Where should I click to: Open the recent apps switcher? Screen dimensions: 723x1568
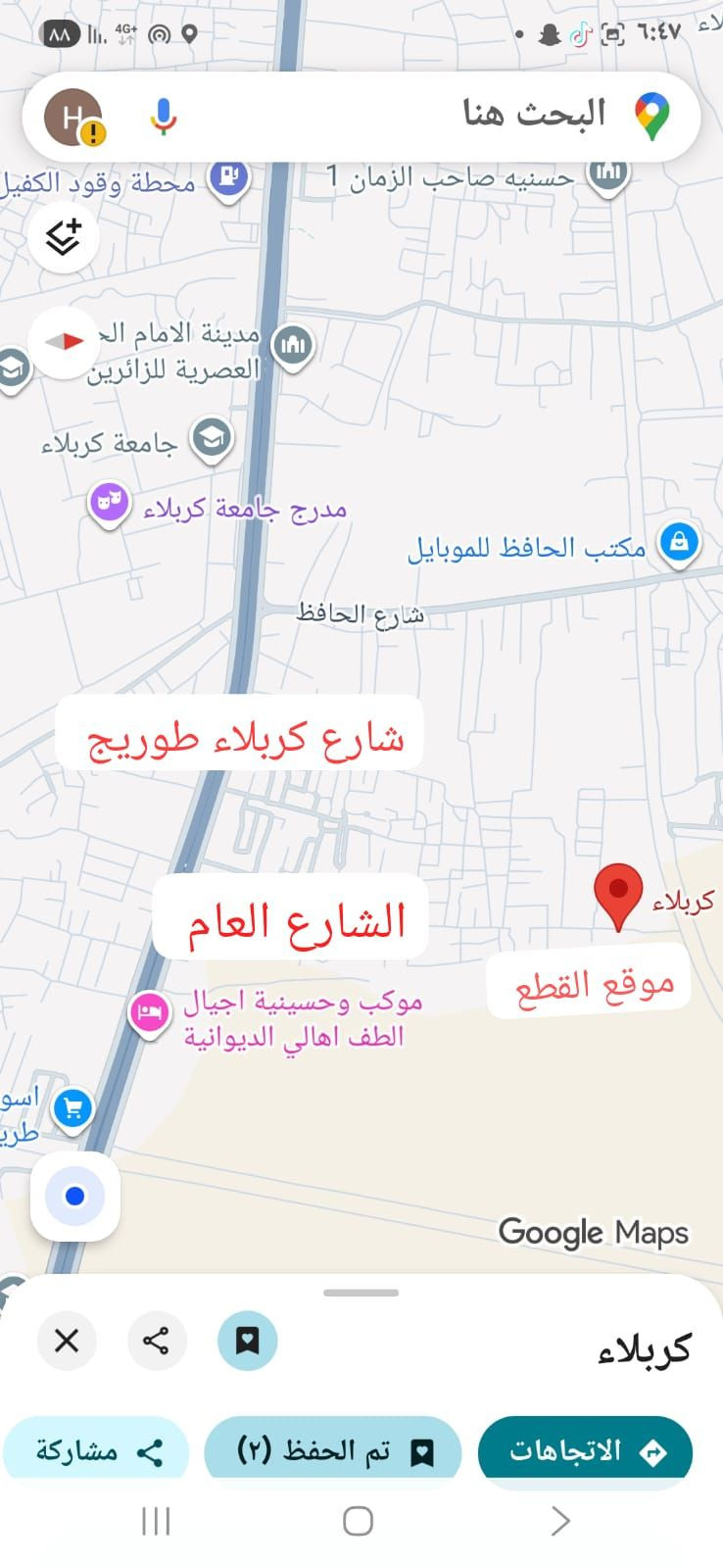[156, 1521]
